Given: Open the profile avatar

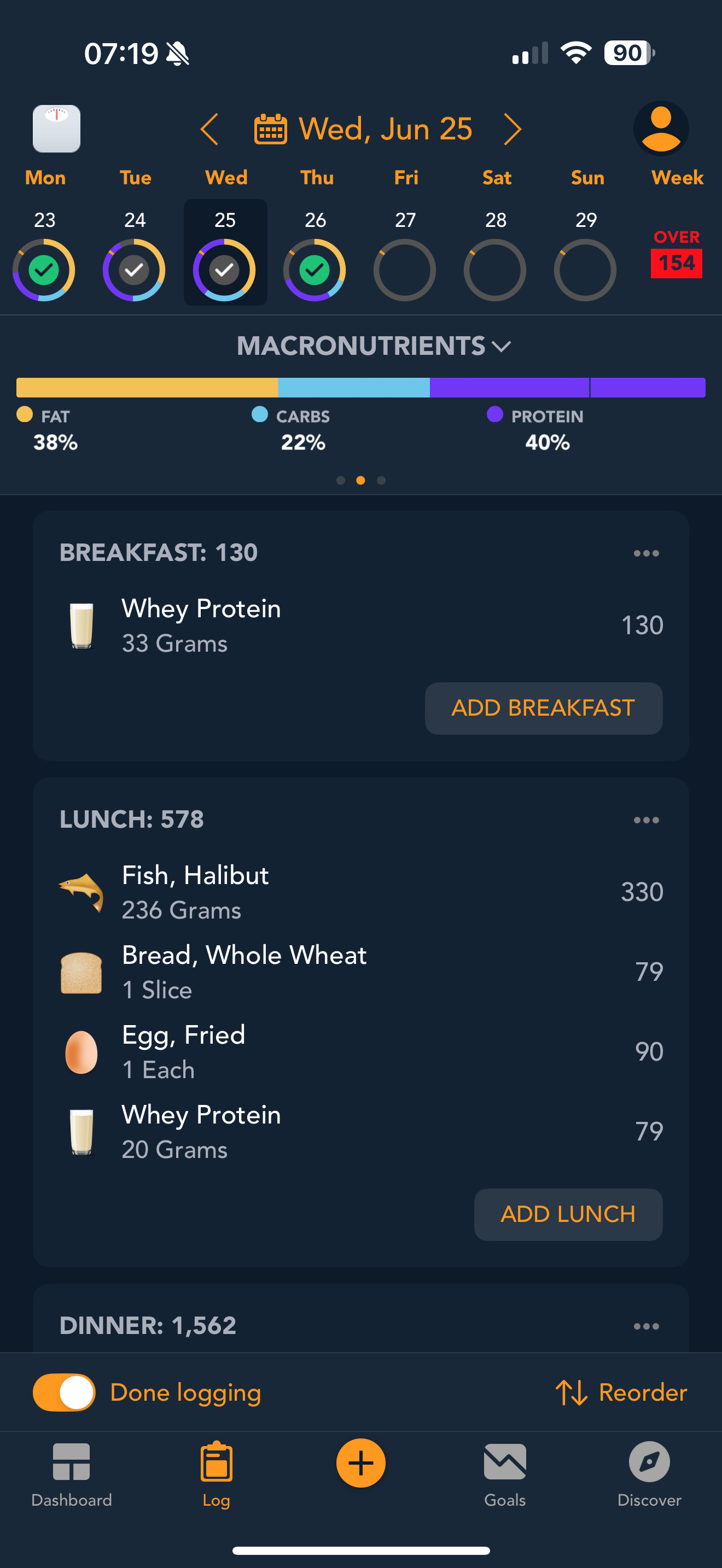Looking at the screenshot, I should point(661,128).
